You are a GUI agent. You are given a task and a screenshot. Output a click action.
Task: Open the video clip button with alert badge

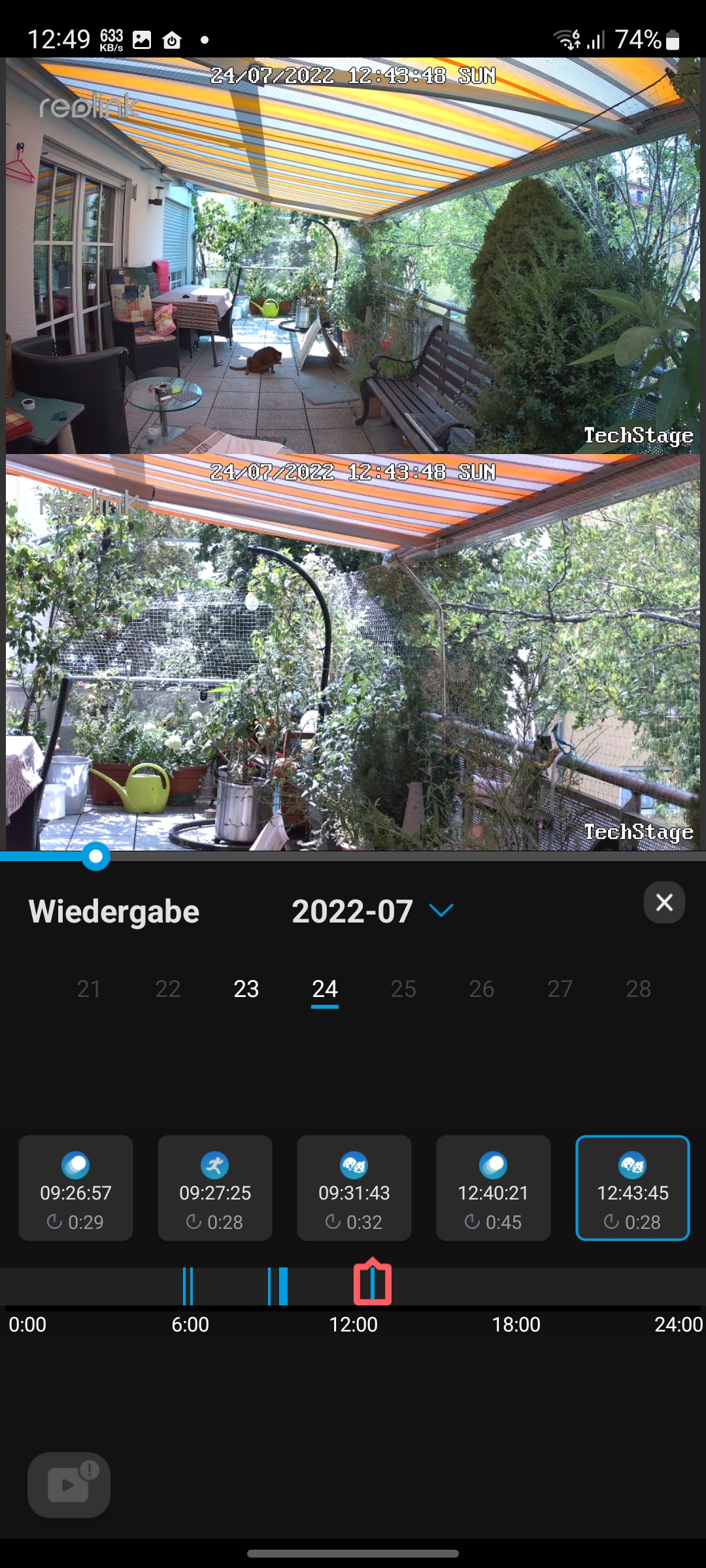(x=69, y=1485)
